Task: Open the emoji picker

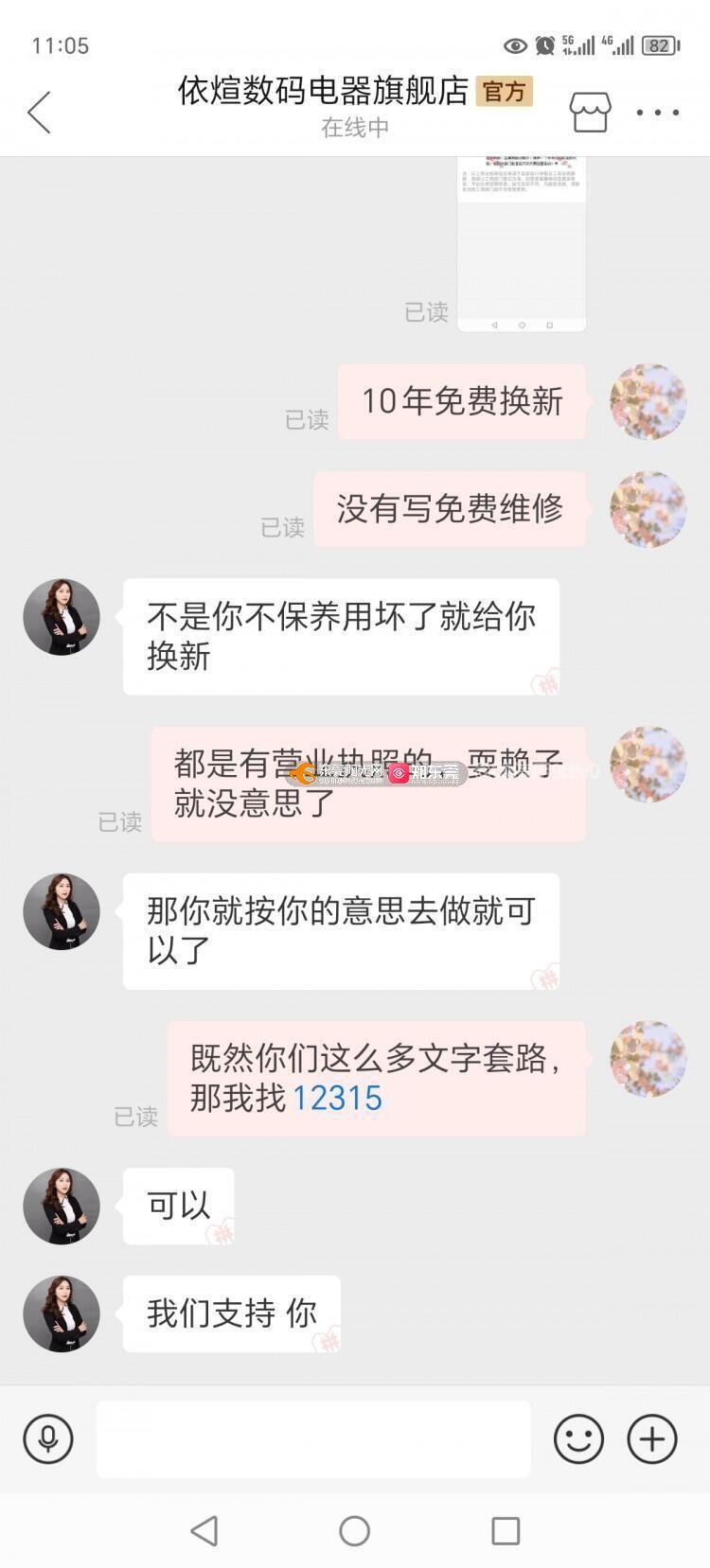Action: point(578,1439)
